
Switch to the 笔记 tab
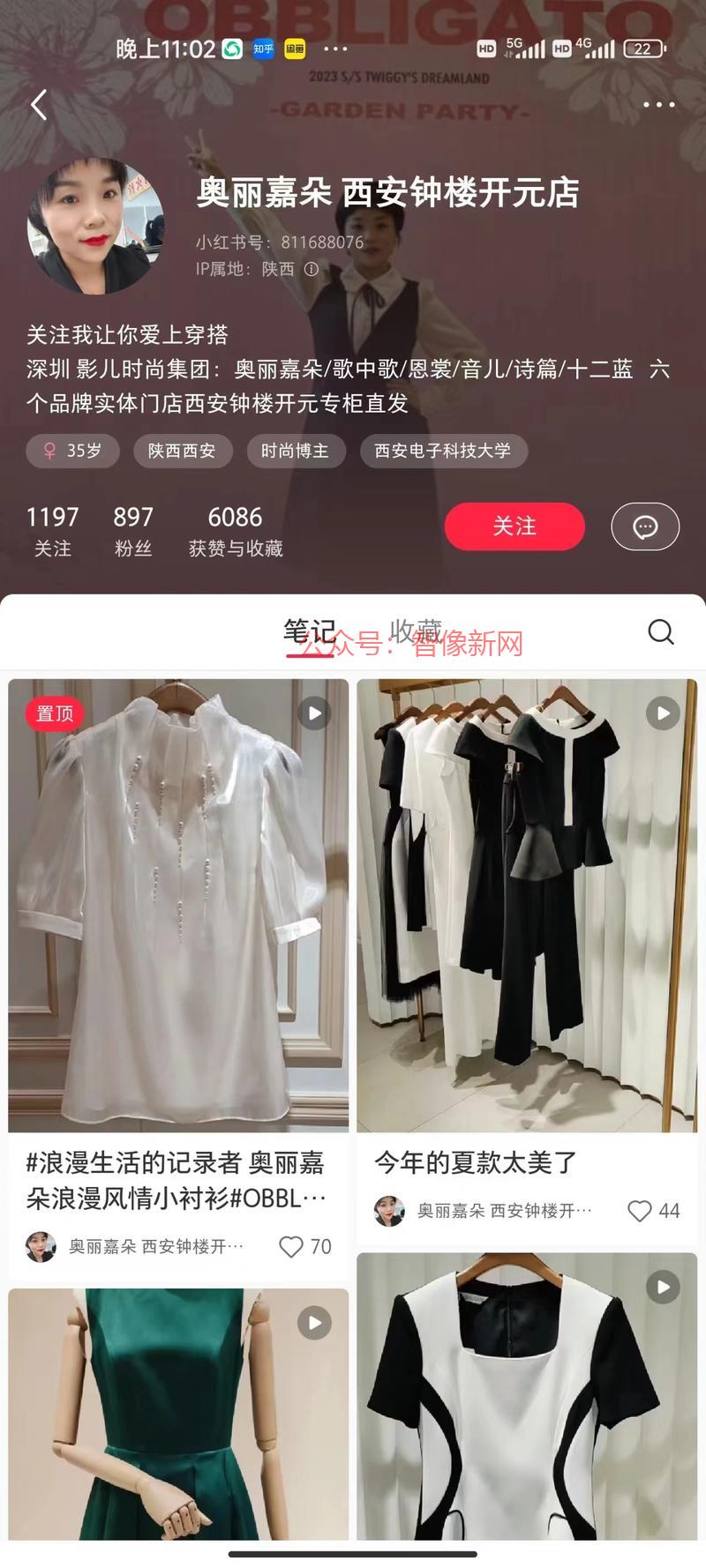tap(309, 631)
